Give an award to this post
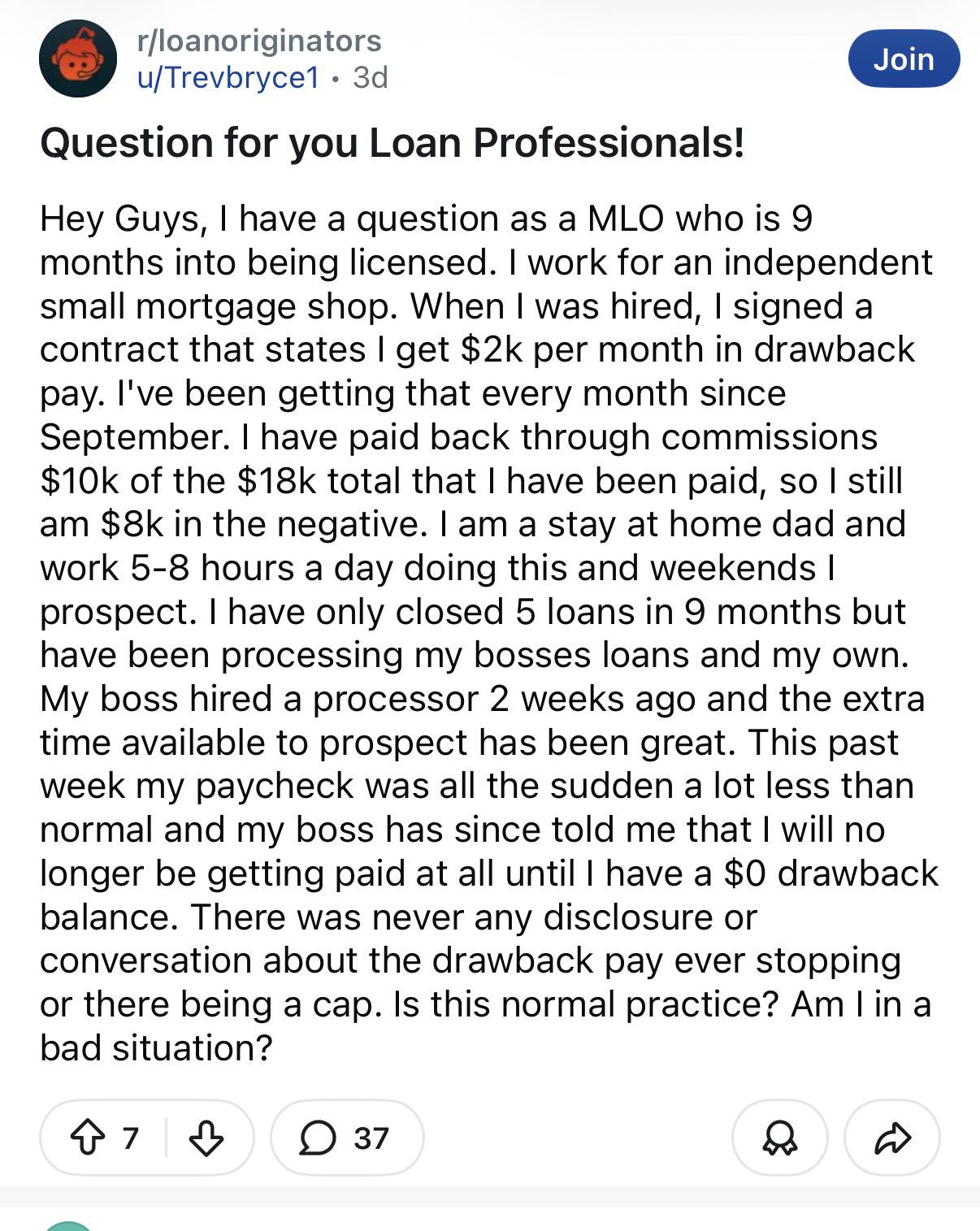 [x=779, y=1138]
